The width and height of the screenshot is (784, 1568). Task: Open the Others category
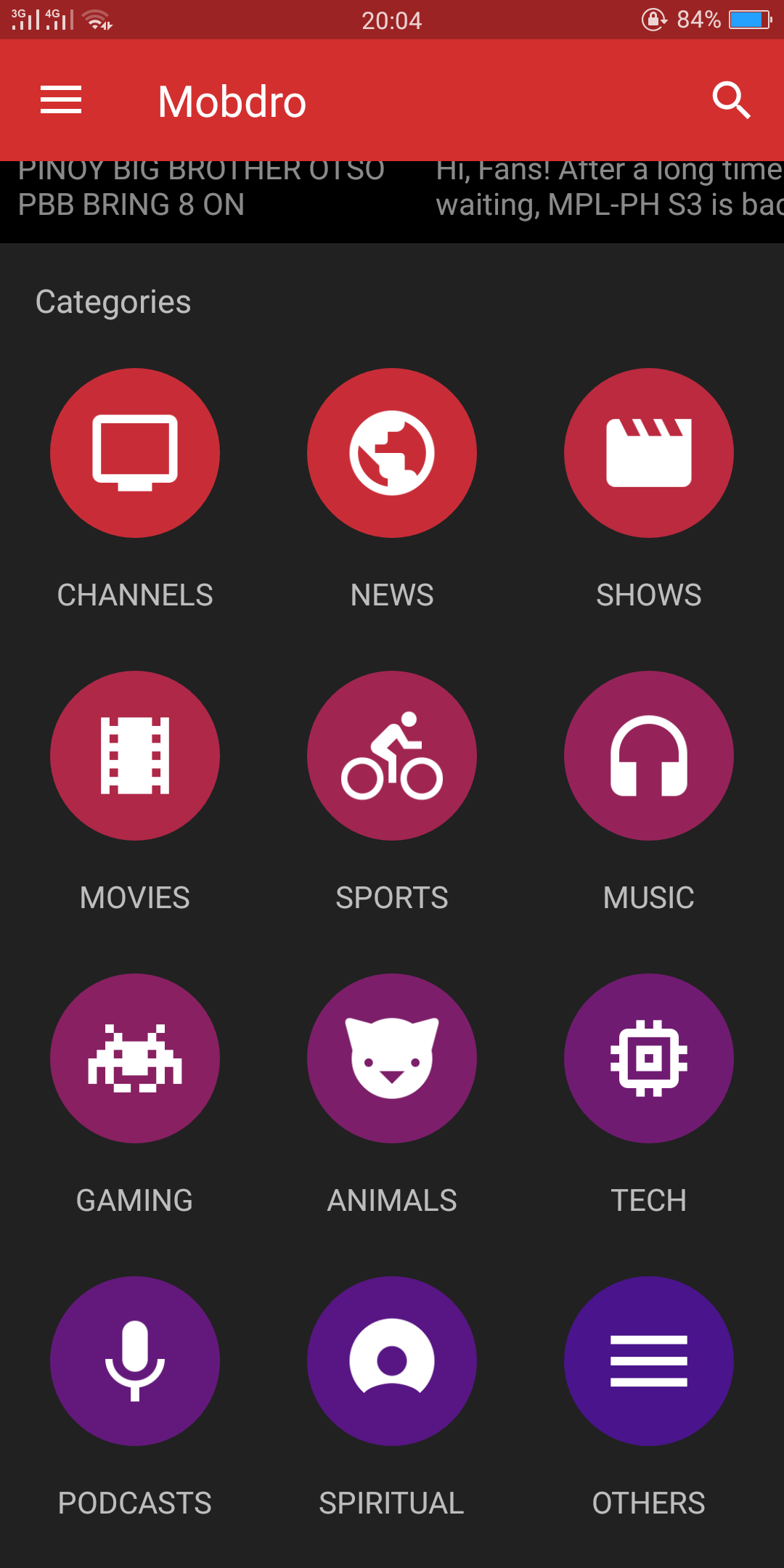649,1361
